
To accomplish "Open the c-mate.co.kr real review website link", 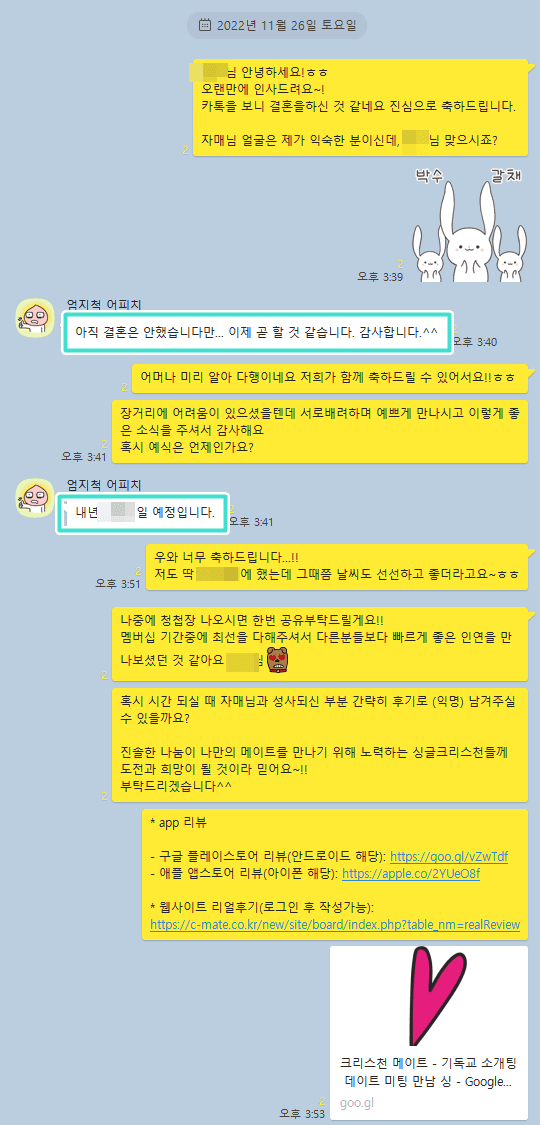I will click(335, 924).
